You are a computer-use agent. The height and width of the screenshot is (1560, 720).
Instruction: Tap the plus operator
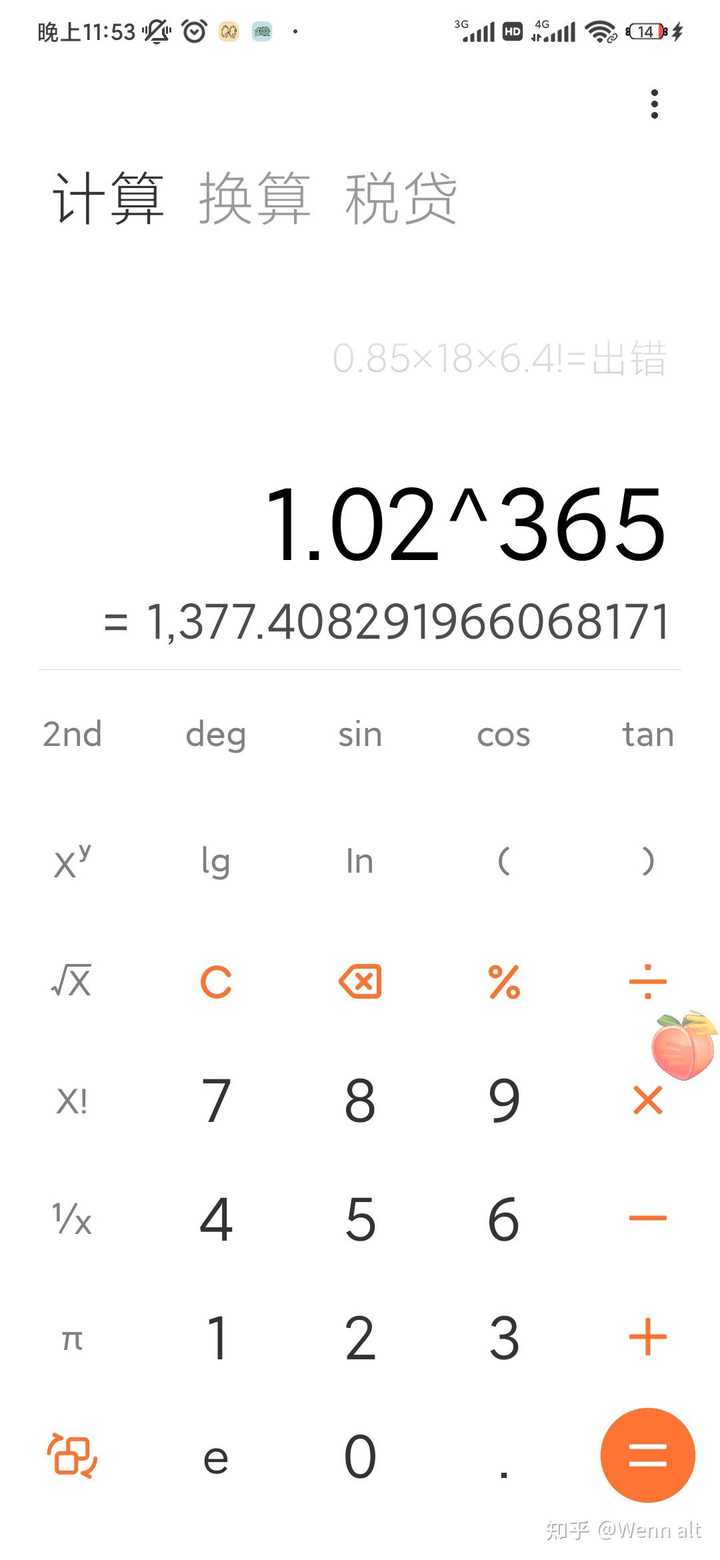tap(647, 1338)
